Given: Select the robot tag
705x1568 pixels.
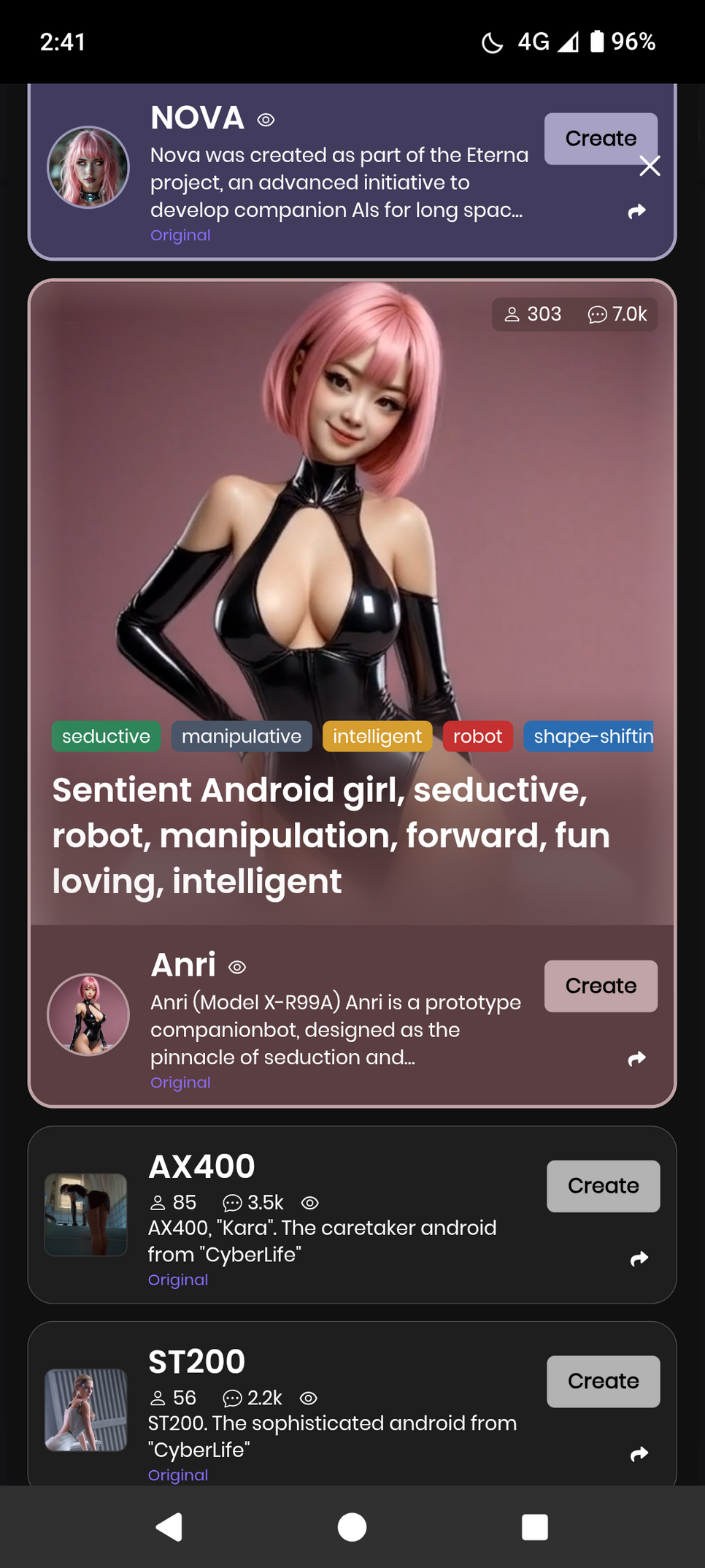Looking at the screenshot, I should click(x=478, y=736).
